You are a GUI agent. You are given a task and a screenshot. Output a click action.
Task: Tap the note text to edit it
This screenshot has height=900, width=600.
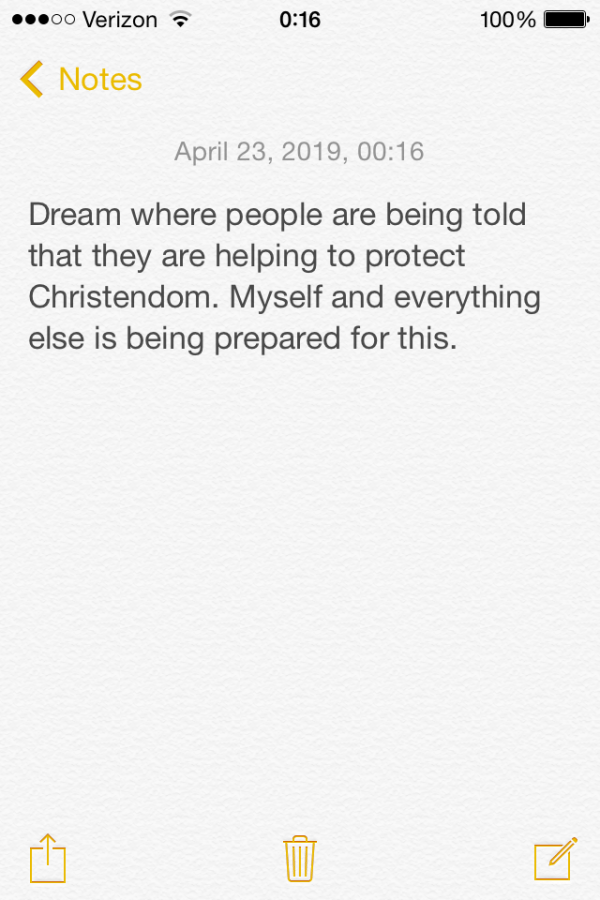284,277
